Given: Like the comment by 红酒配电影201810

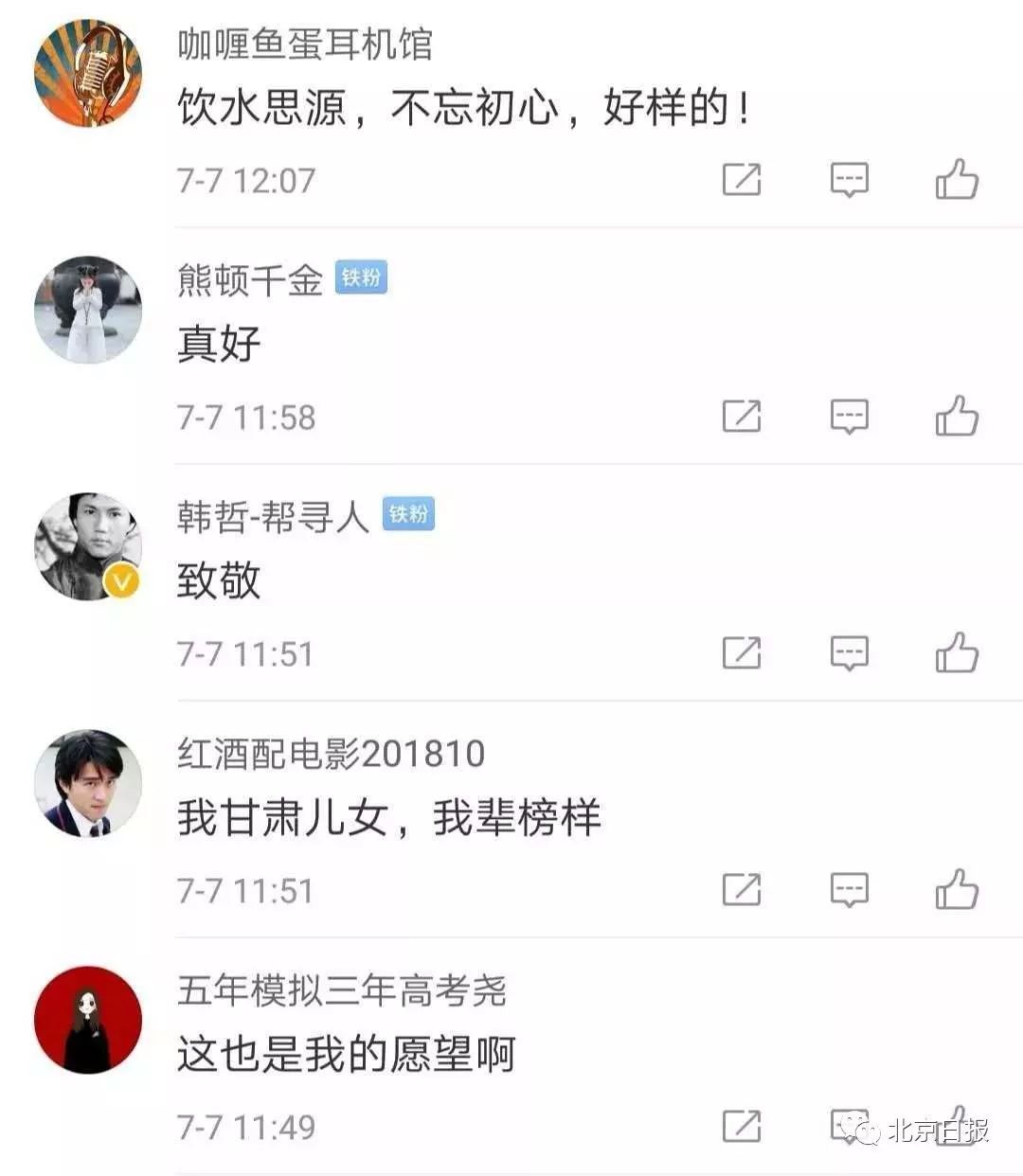Looking at the screenshot, I should tap(957, 889).
